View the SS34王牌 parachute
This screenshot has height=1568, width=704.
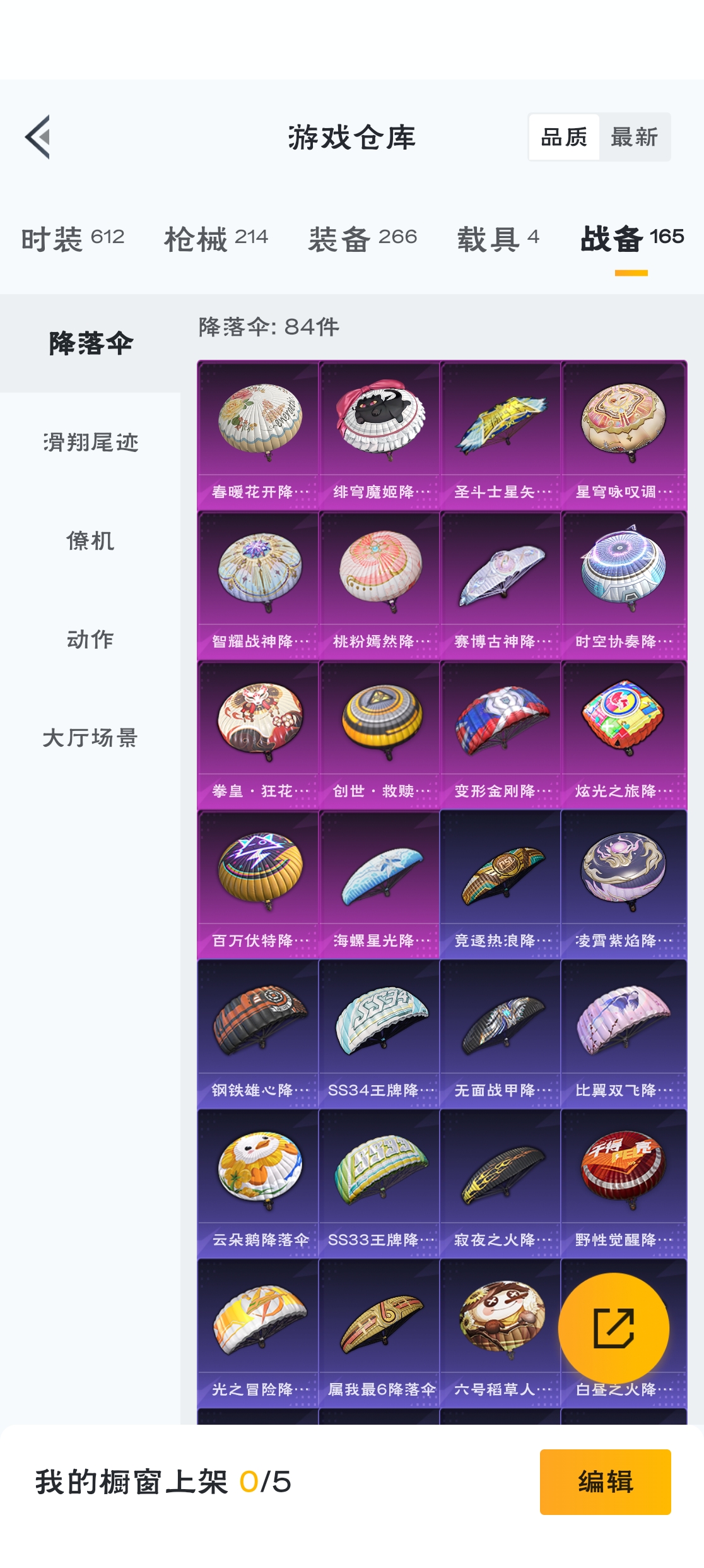(380, 1033)
